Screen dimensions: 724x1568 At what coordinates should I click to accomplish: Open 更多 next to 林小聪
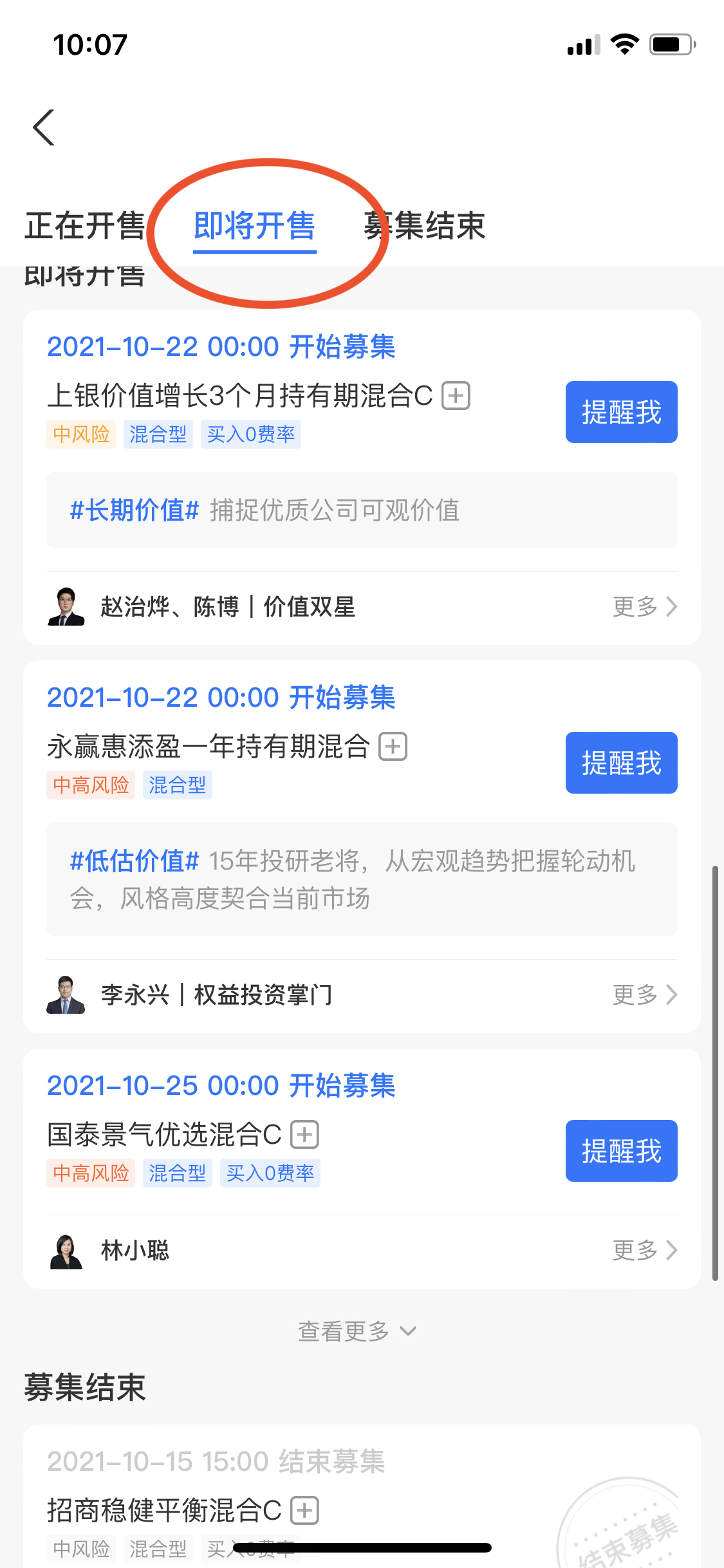click(x=644, y=1250)
